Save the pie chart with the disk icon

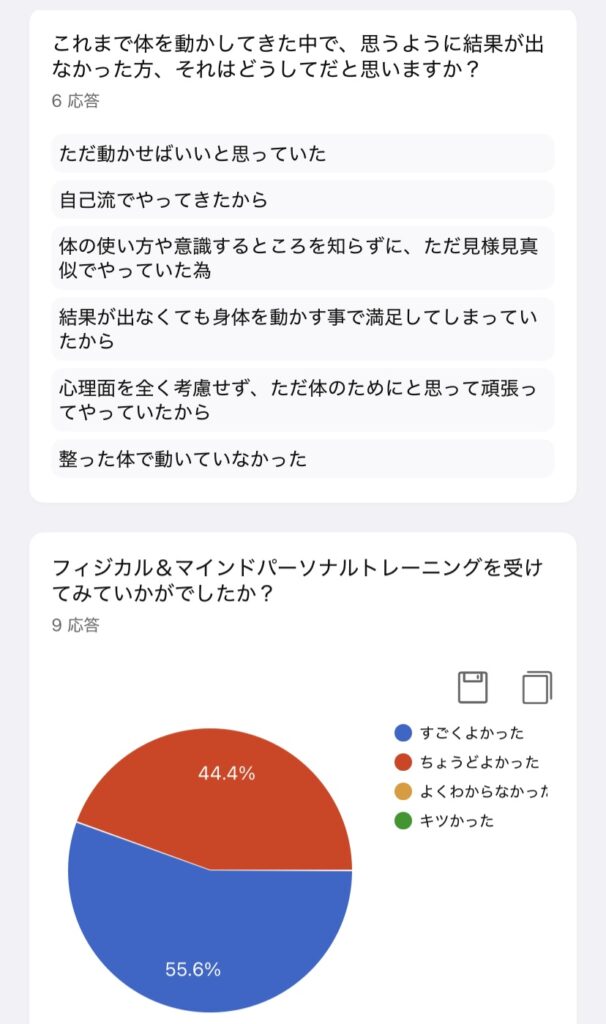tap(473, 687)
